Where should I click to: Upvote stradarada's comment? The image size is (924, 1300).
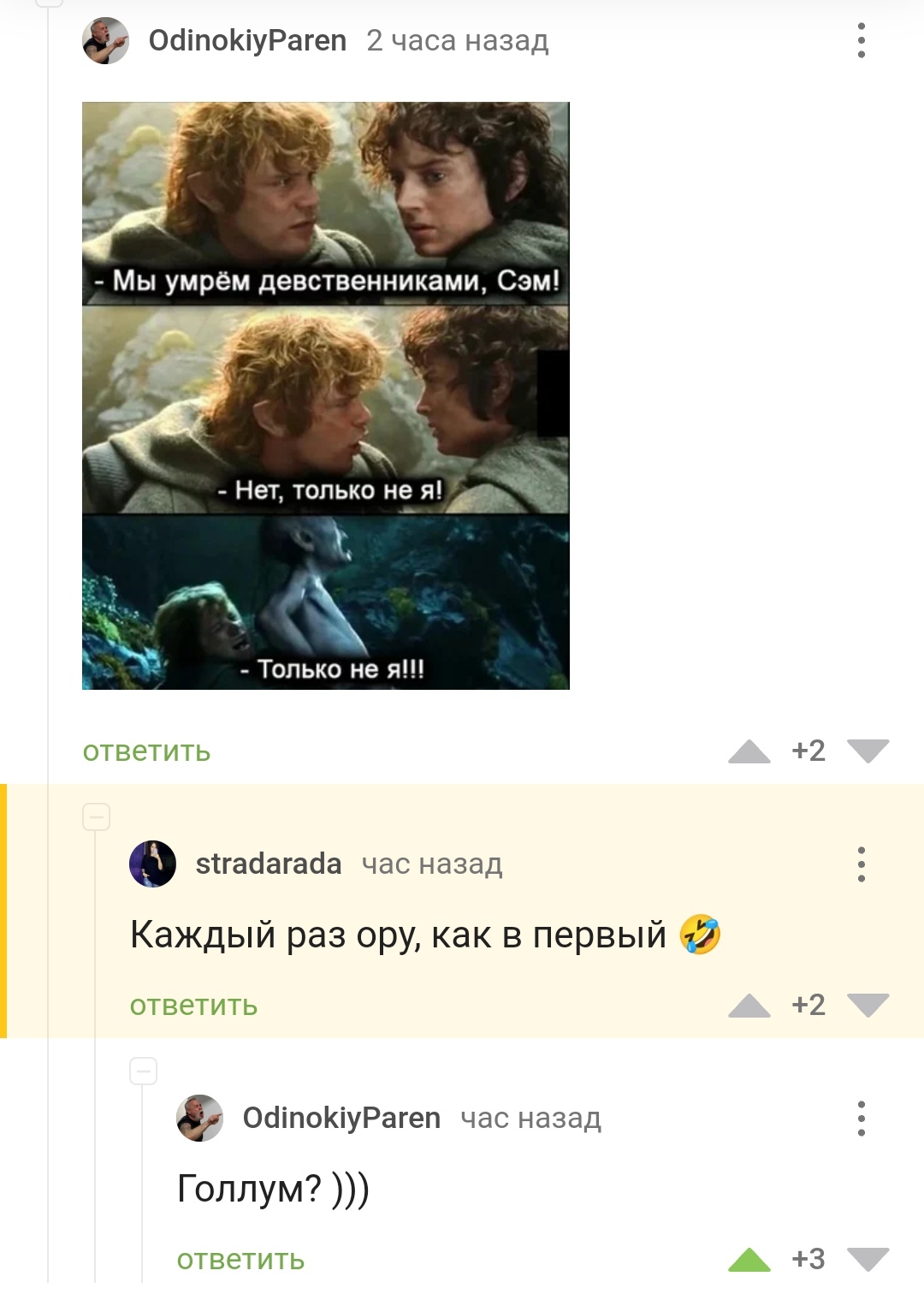(749, 1006)
